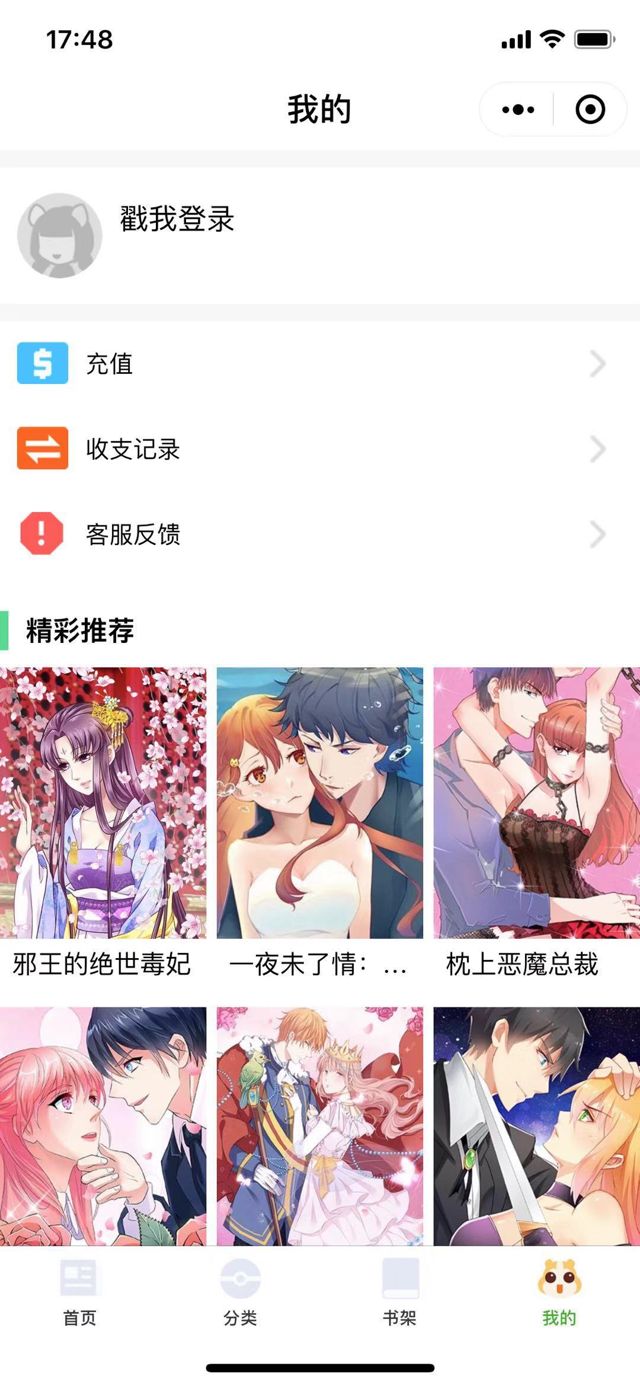Tap 戳我登录 to log in

(x=177, y=220)
